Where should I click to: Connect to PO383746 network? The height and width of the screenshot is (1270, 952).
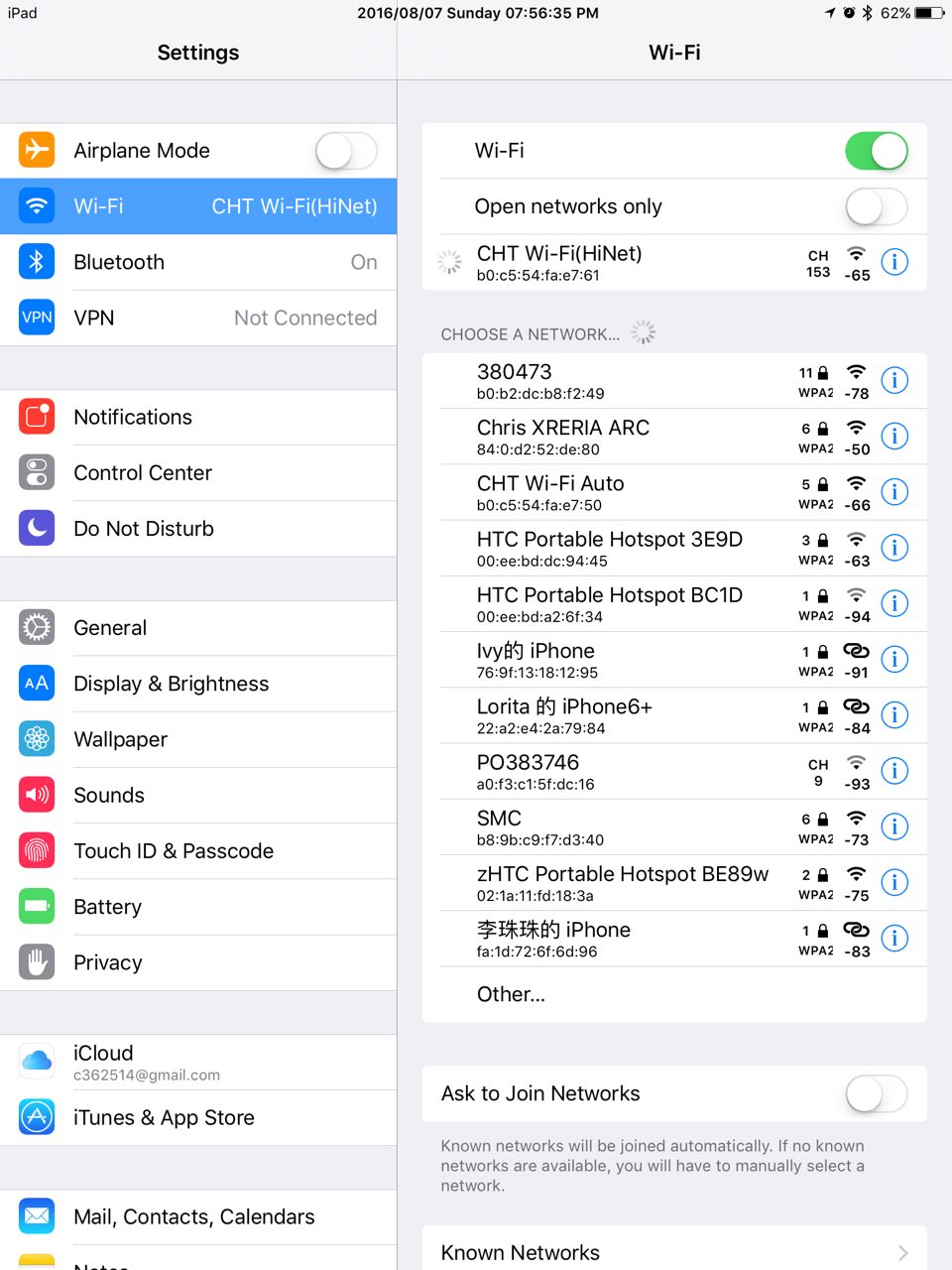tap(615, 771)
